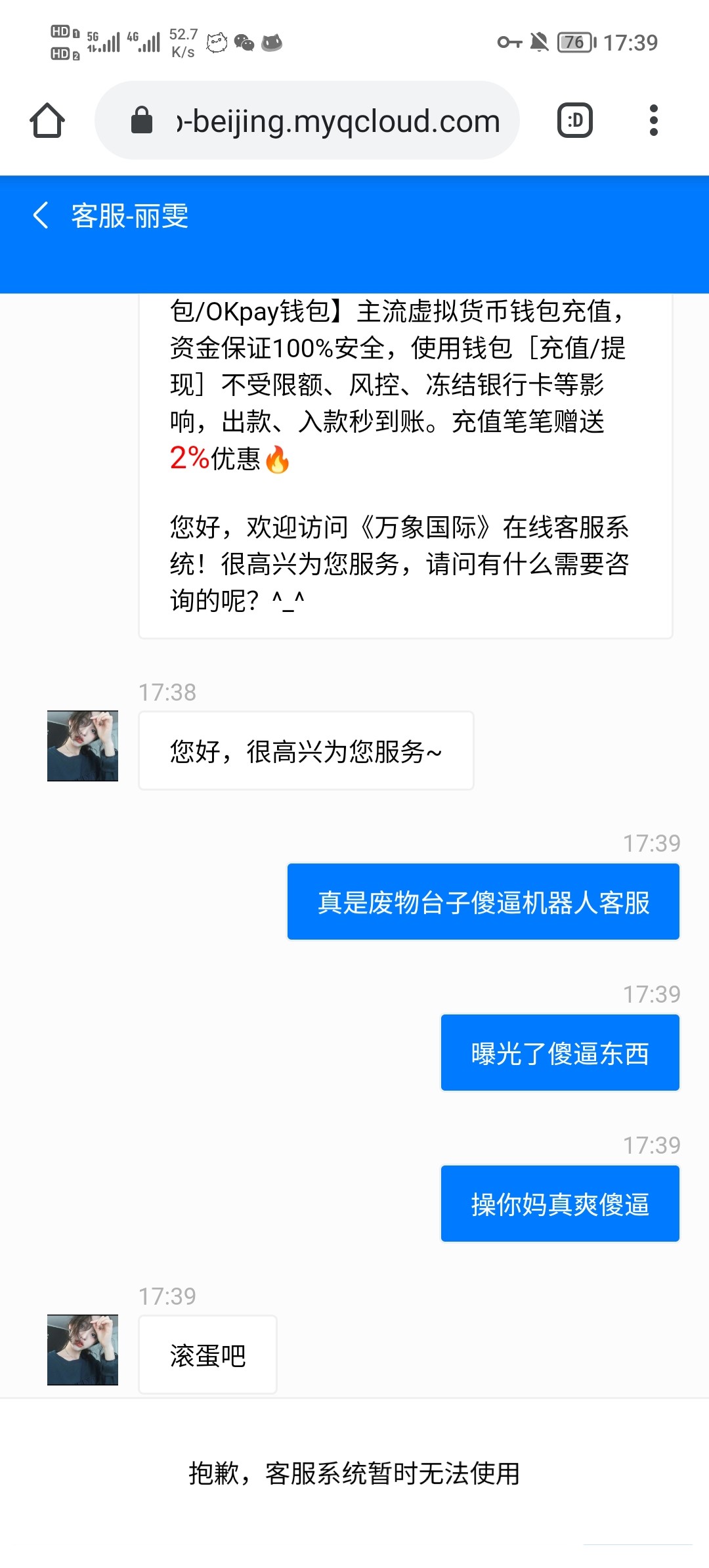709x1568 pixels.
Task: Open the browser overflow menu
Action: click(x=653, y=121)
